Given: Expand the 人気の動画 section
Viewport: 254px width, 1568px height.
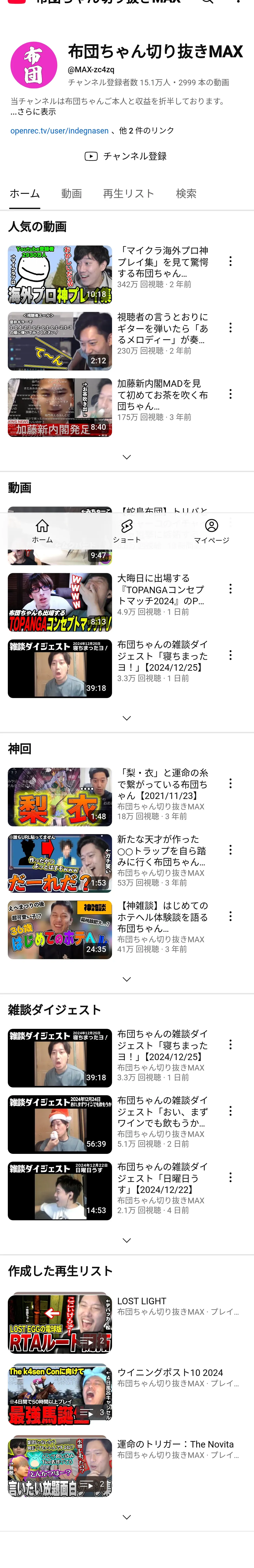Looking at the screenshot, I should pos(127,456).
